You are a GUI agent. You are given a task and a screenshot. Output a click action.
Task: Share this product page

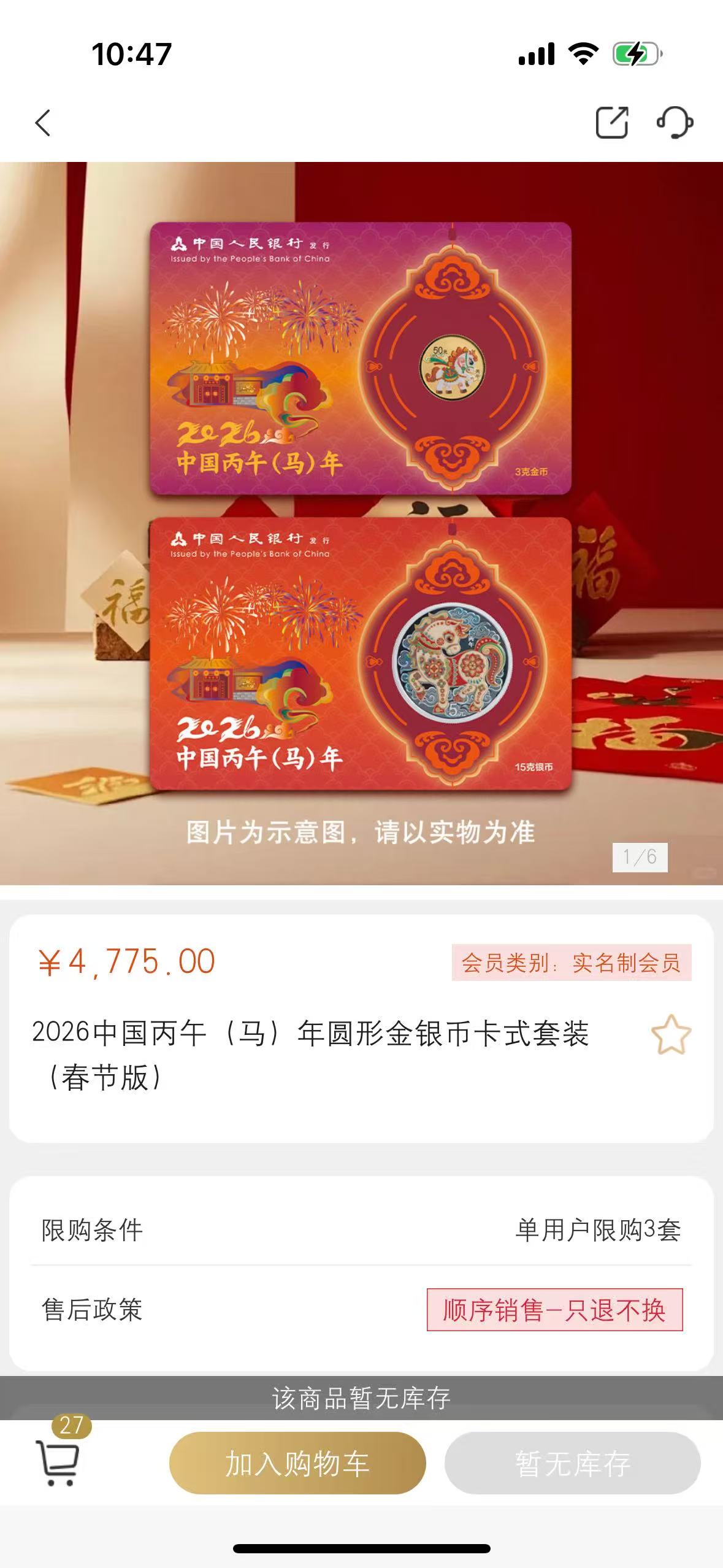tap(612, 122)
